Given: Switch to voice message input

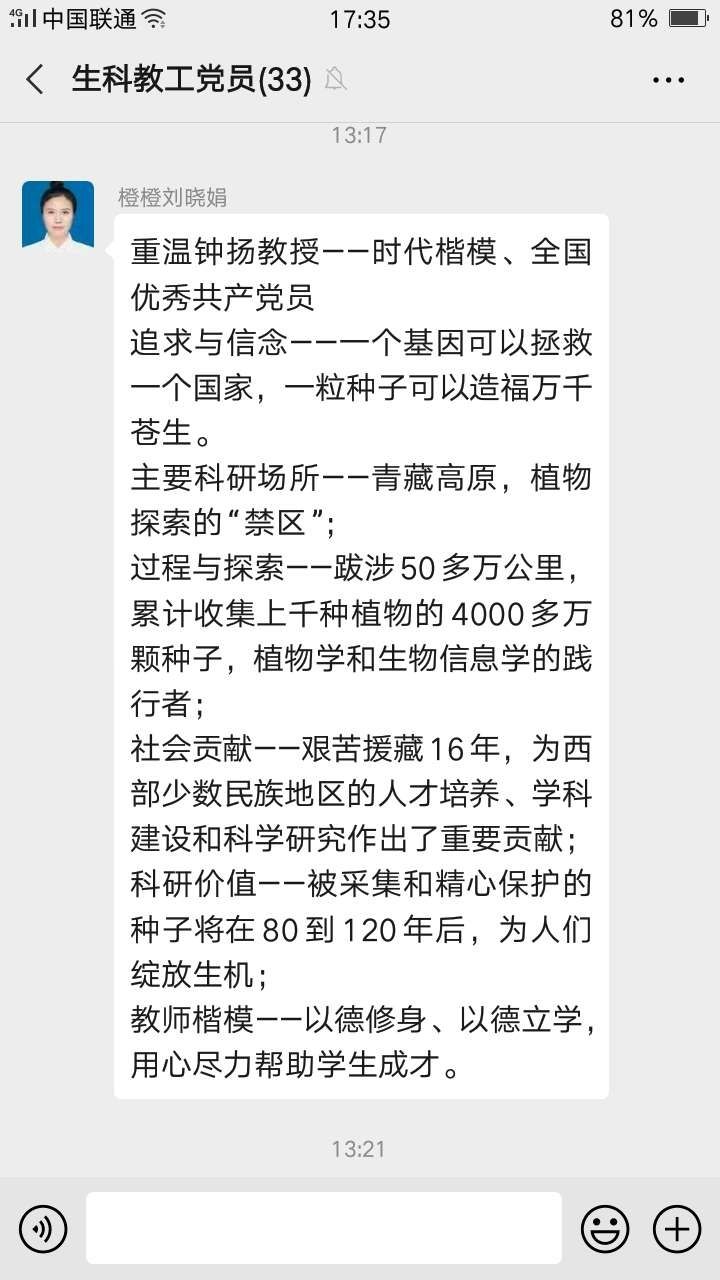Looking at the screenshot, I should [x=43, y=1228].
